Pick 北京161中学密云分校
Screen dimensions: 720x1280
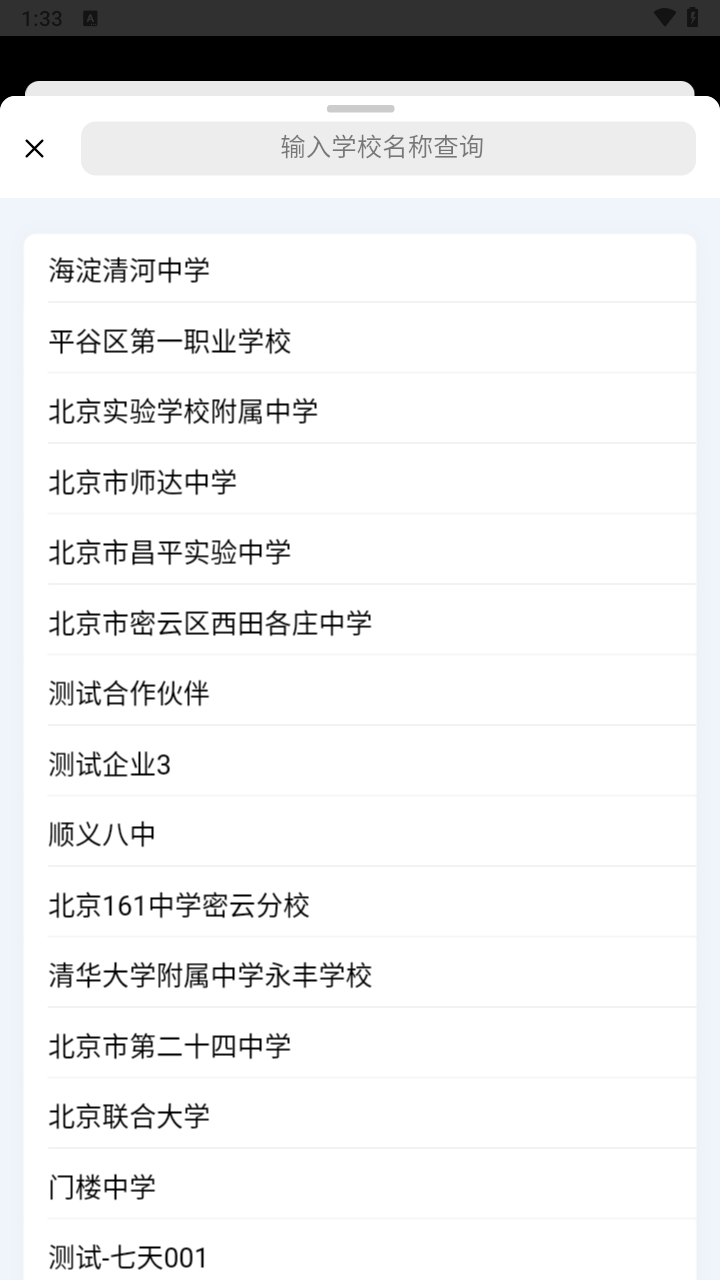pyautogui.click(x=180, y=905)
